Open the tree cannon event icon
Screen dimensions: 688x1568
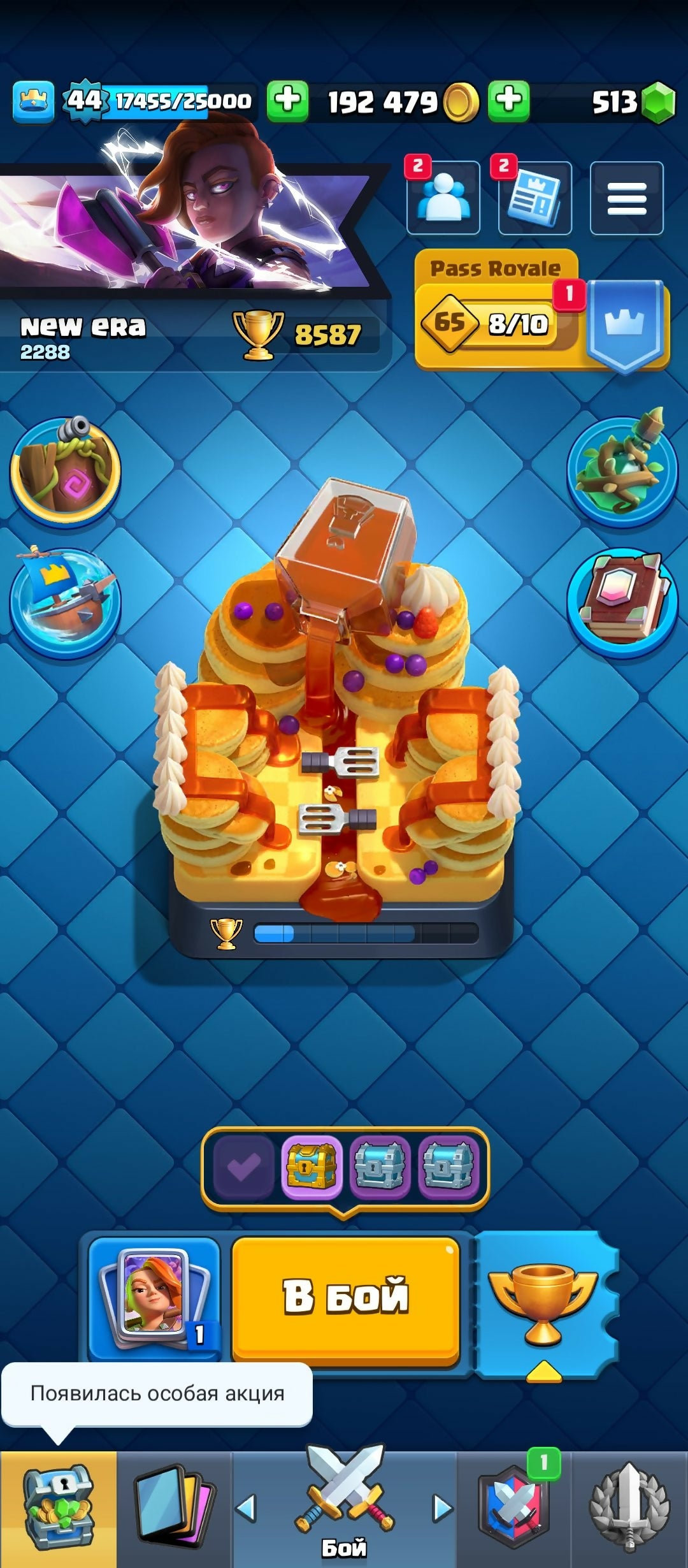click(65, 470)
